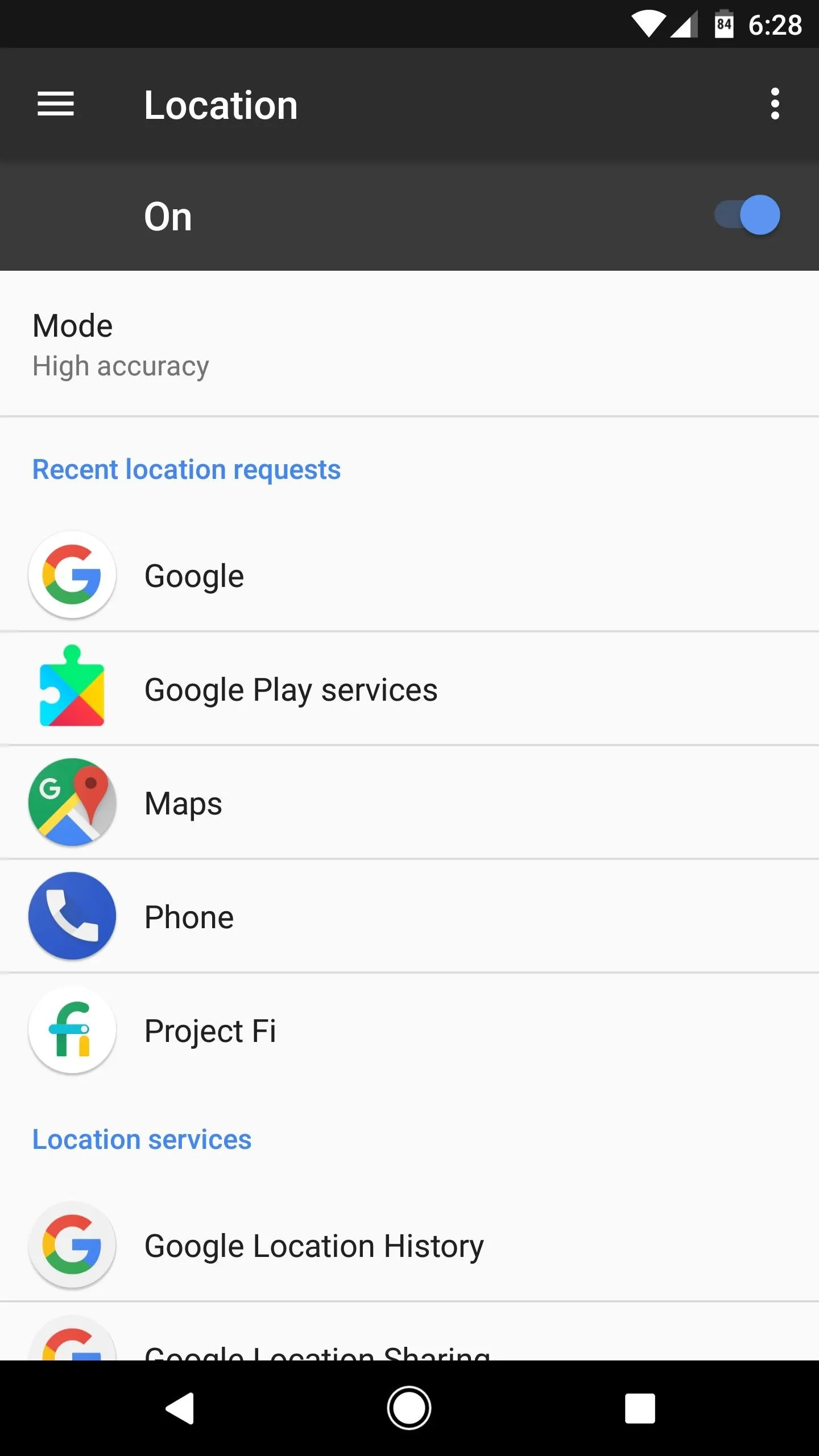Select Maps from recent requests
This screenshot has width=819, height=1456.
(x=409, y=803)
